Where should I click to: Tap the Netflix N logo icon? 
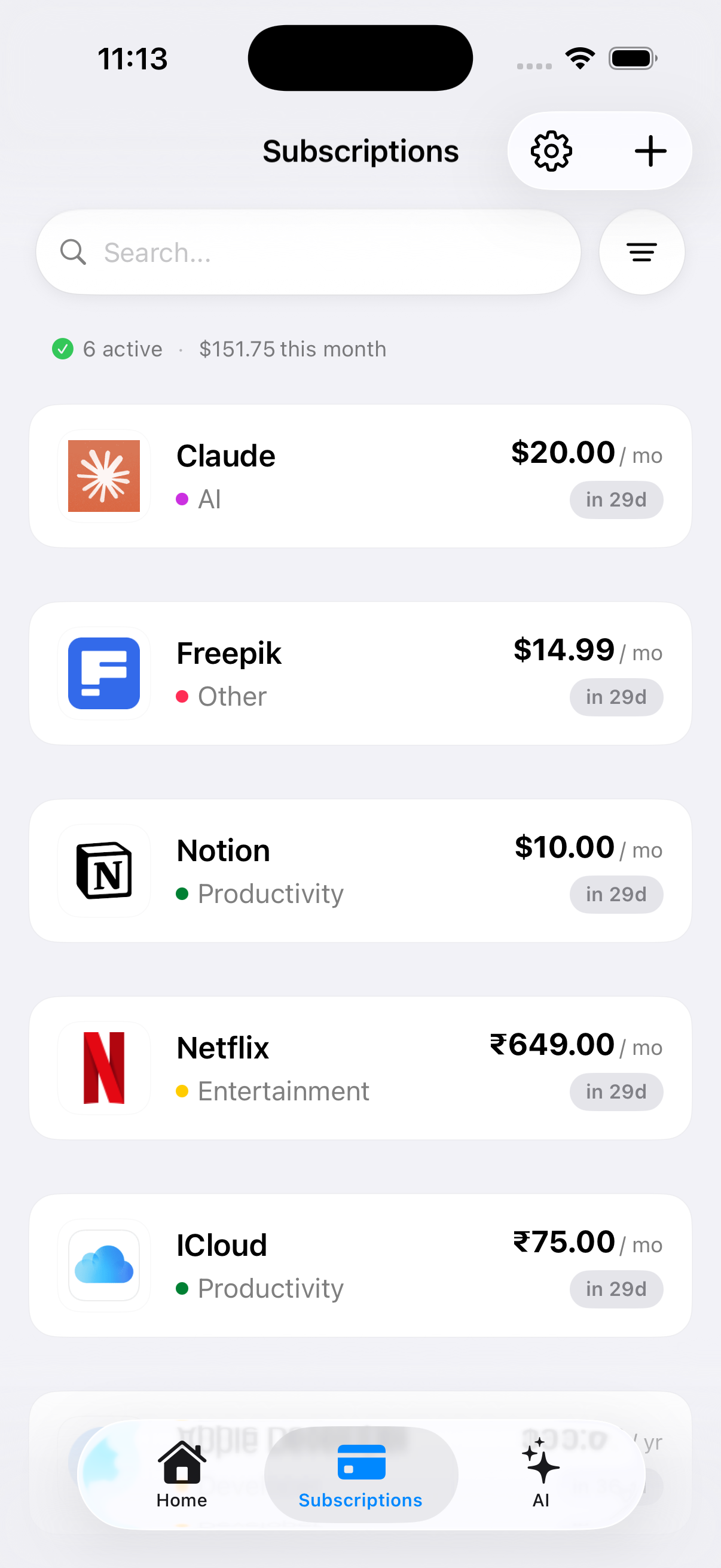tap(103, 1067)
